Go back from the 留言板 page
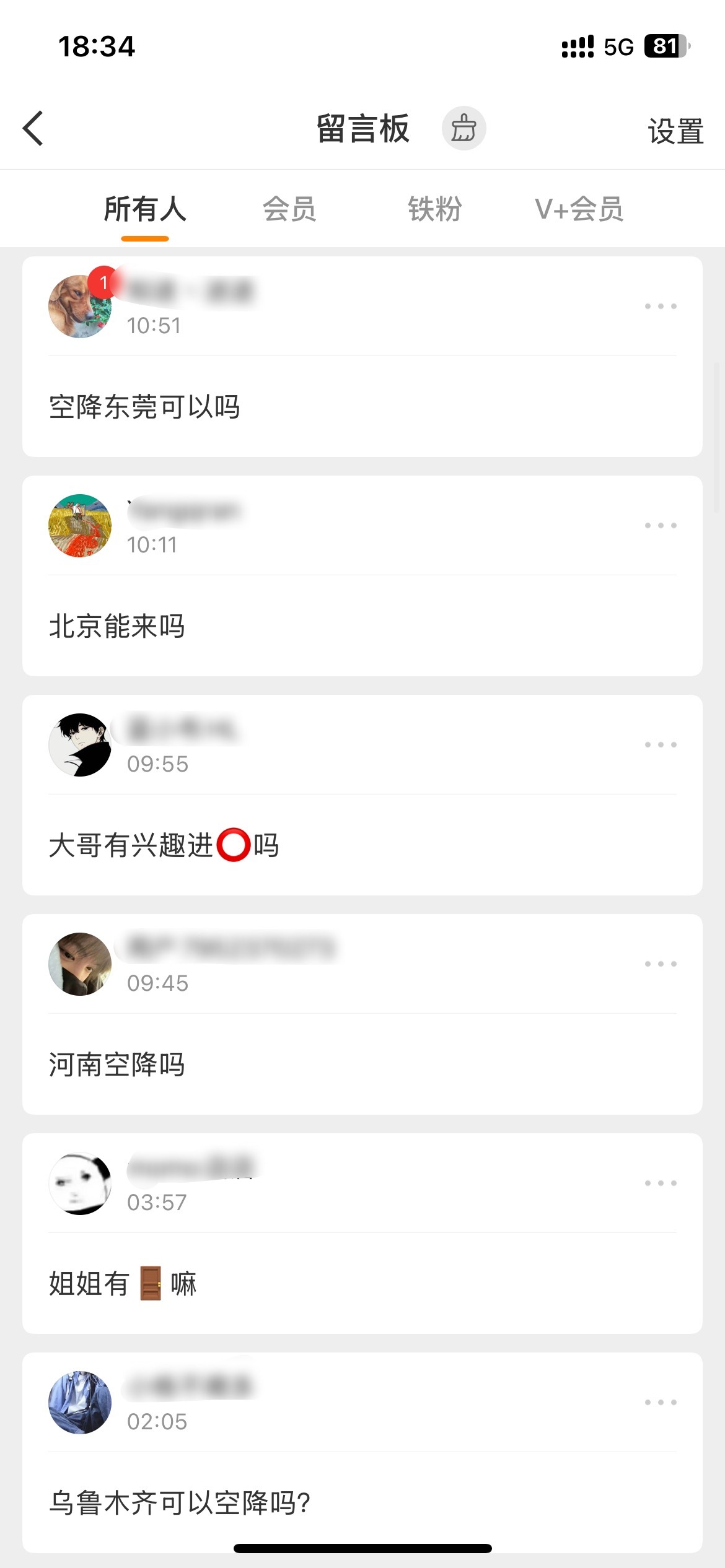725x1568 pixels. click(x=33, y=129)
